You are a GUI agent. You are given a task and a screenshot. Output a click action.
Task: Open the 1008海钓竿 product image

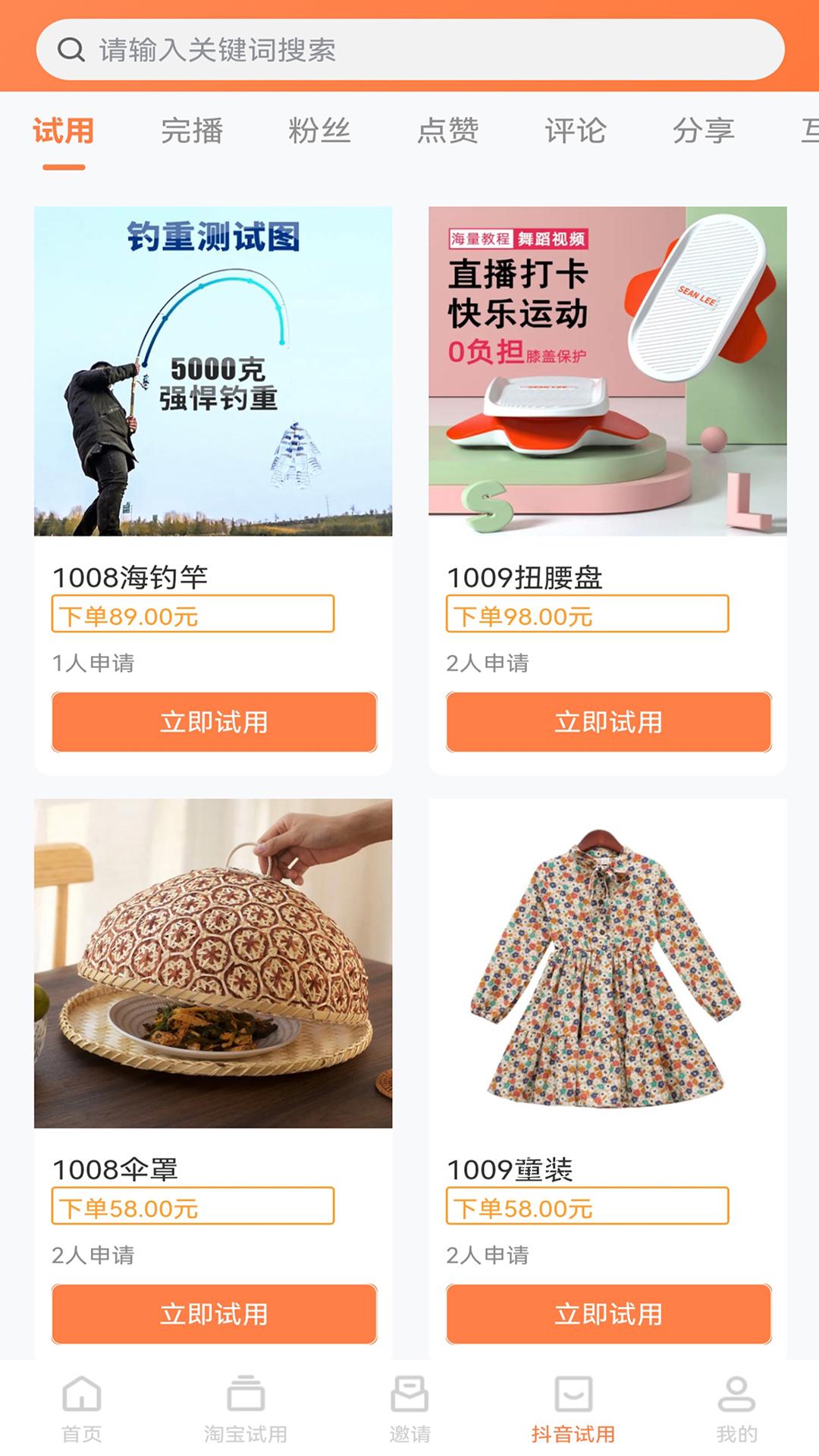[x=213, y=371]
